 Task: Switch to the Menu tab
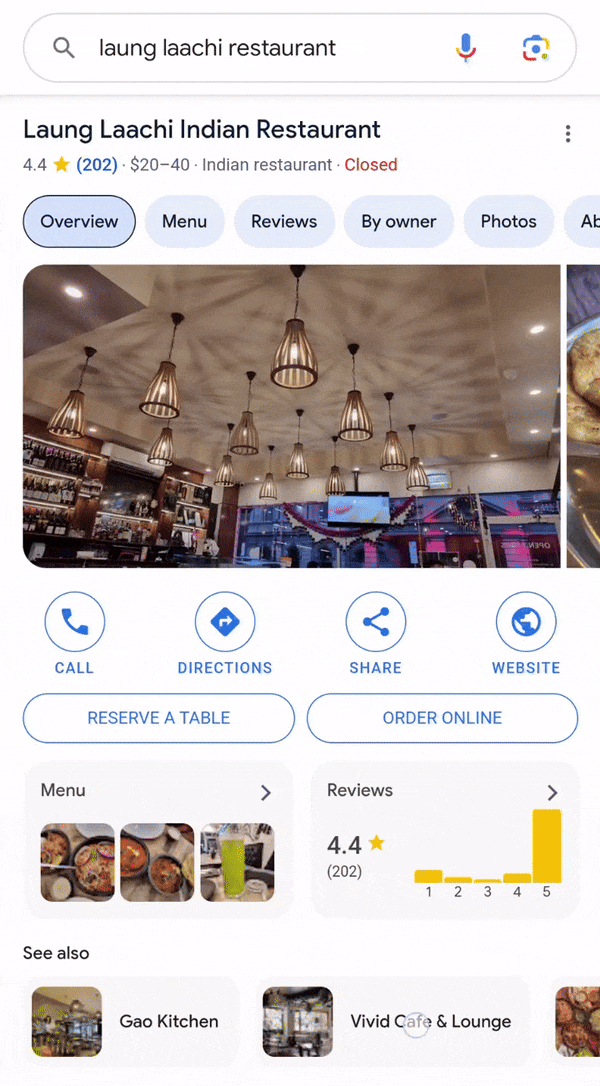[x=184, y=222]
